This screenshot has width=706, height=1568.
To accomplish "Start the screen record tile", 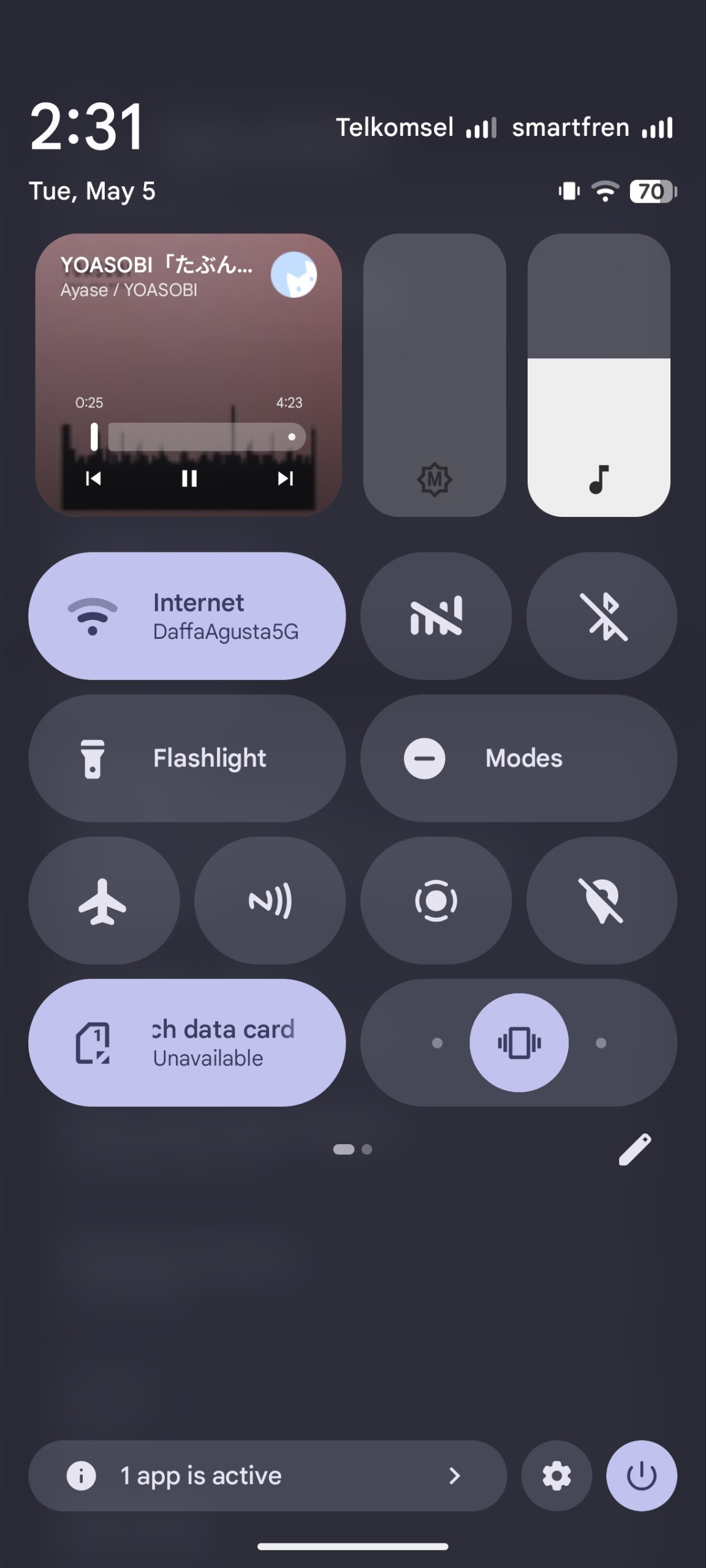I will click(x=436, y=900).
